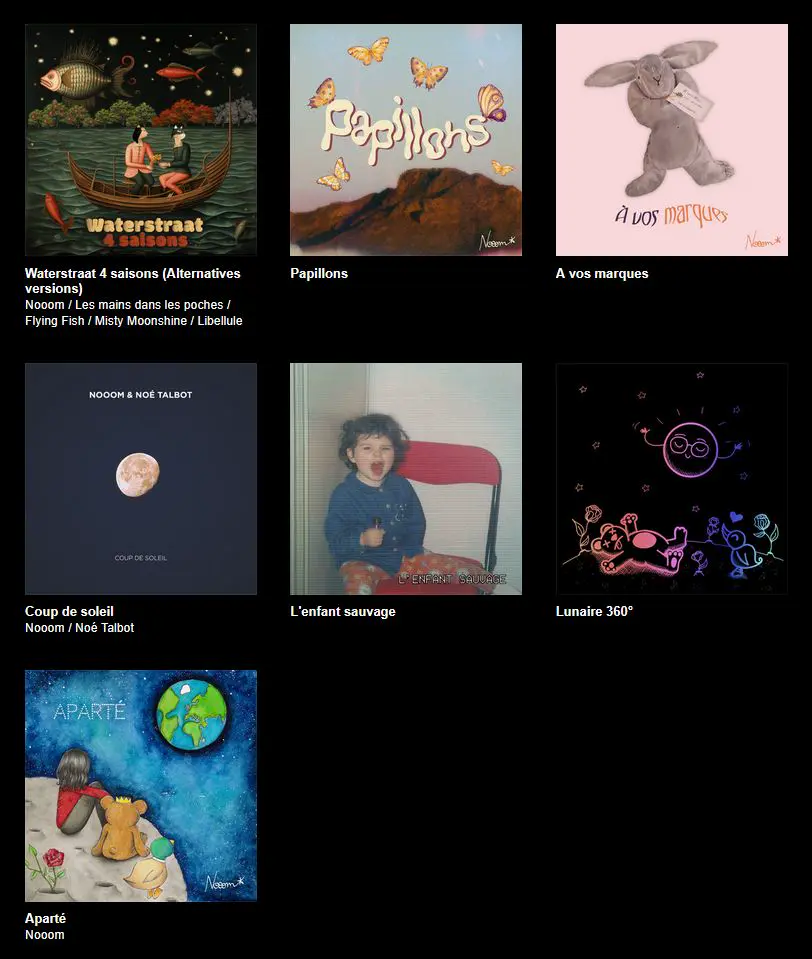
Task: Open the Lunaire 360° album
Action: coord(671,478)
